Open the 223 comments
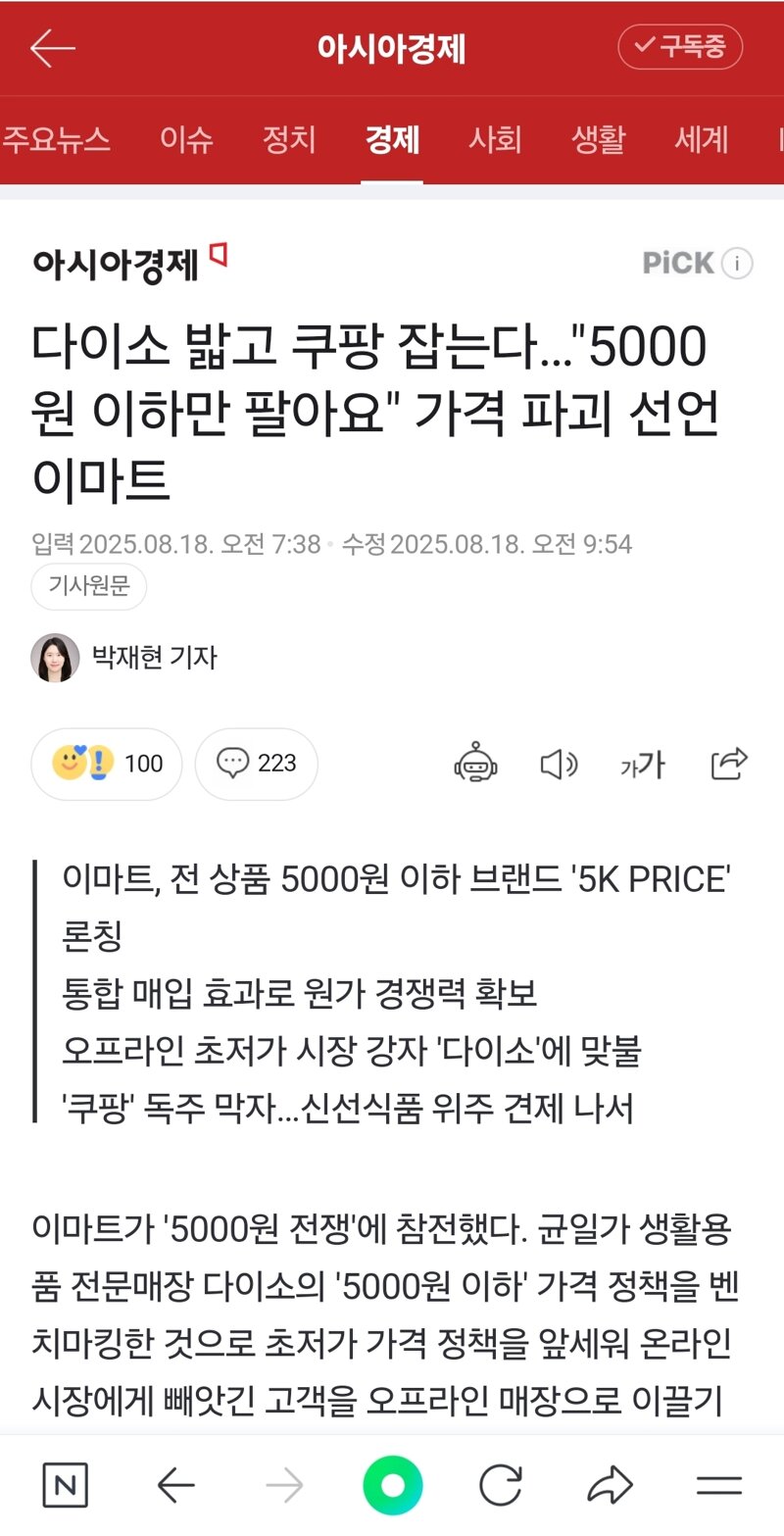The height and width of the screenshot is (1536, 784). (x=257, y=764)
